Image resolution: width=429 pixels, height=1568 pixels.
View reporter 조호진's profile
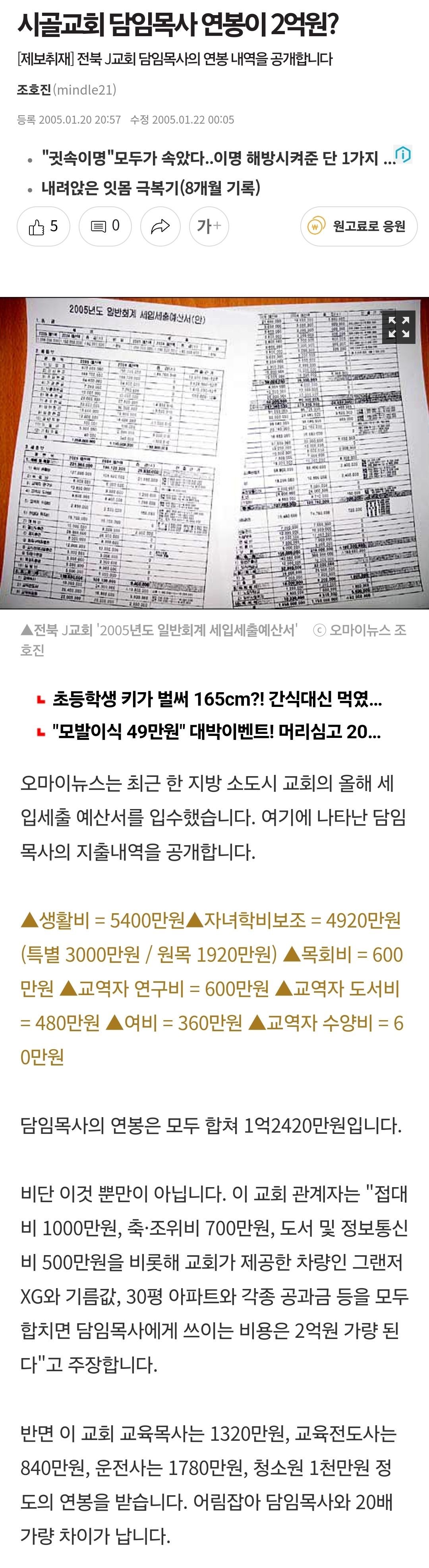34,90
